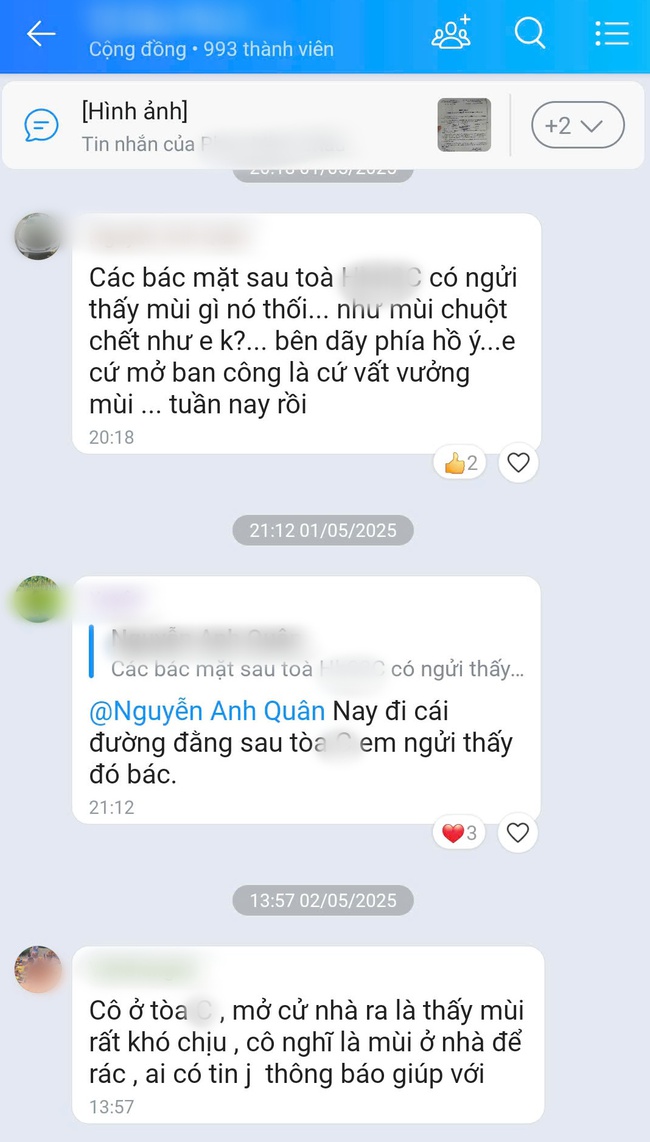
Task: View thumbs-up reactions on the 20:18 message
Action: click(x=461, y=463)
